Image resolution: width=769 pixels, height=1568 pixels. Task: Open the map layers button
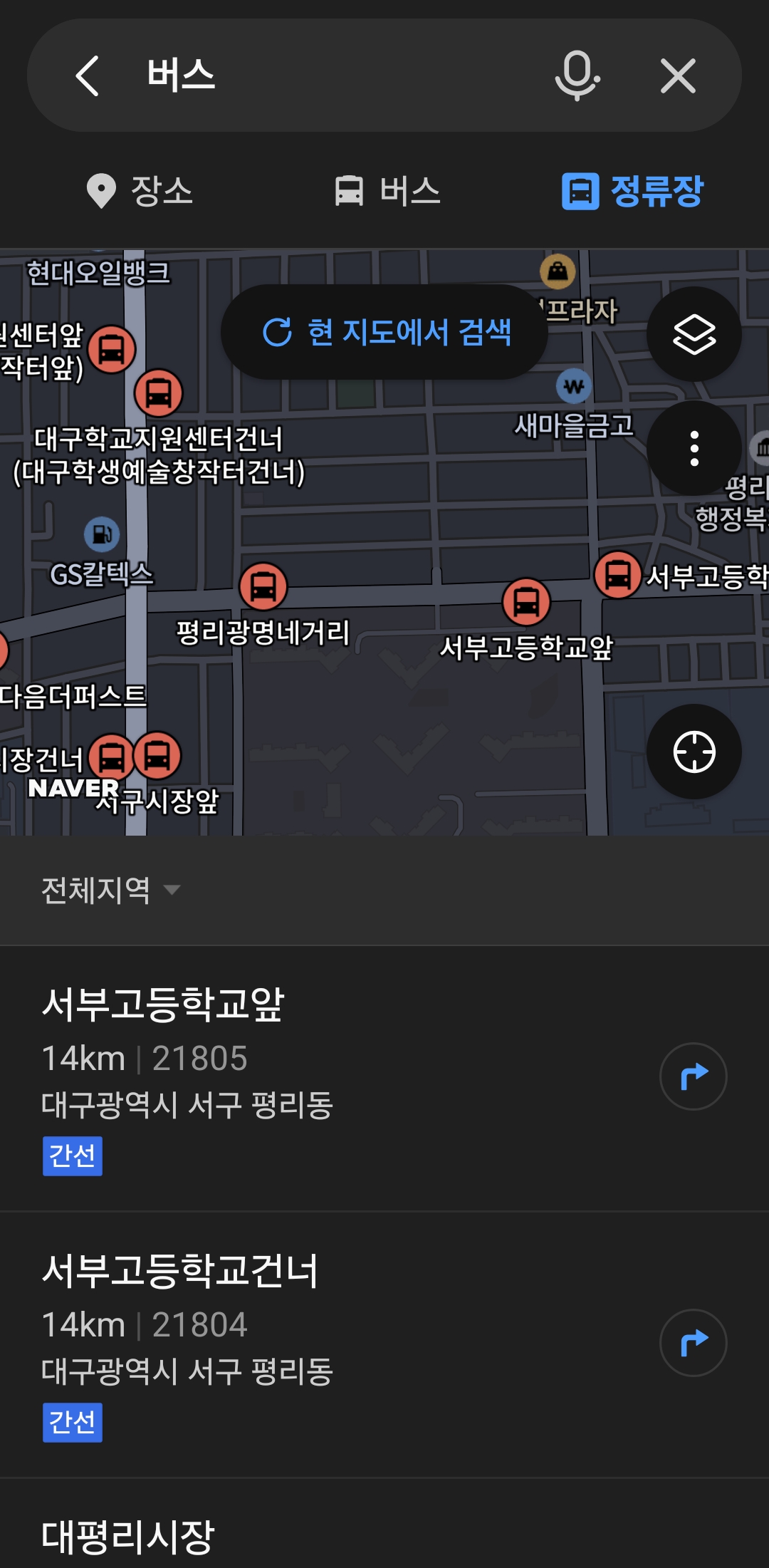(x=694, y=334)
